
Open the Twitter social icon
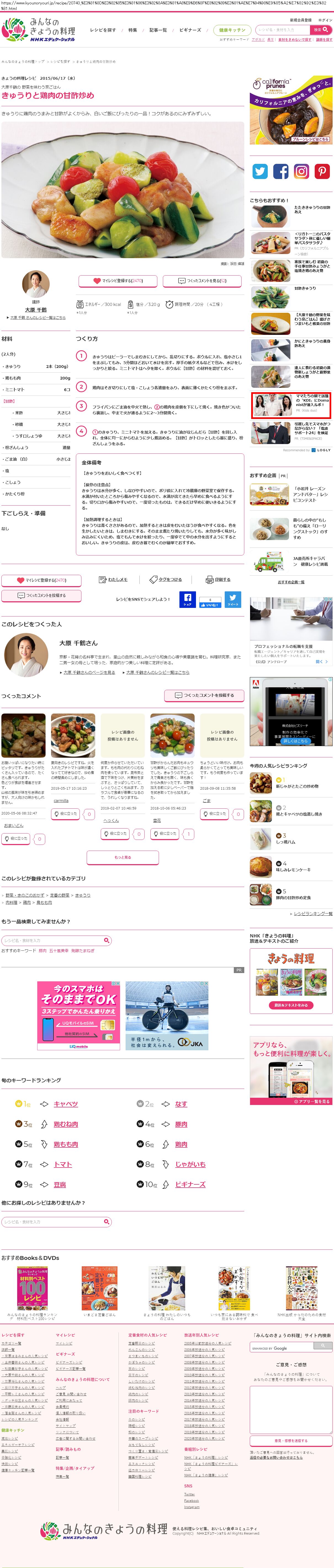pos(260,172)
